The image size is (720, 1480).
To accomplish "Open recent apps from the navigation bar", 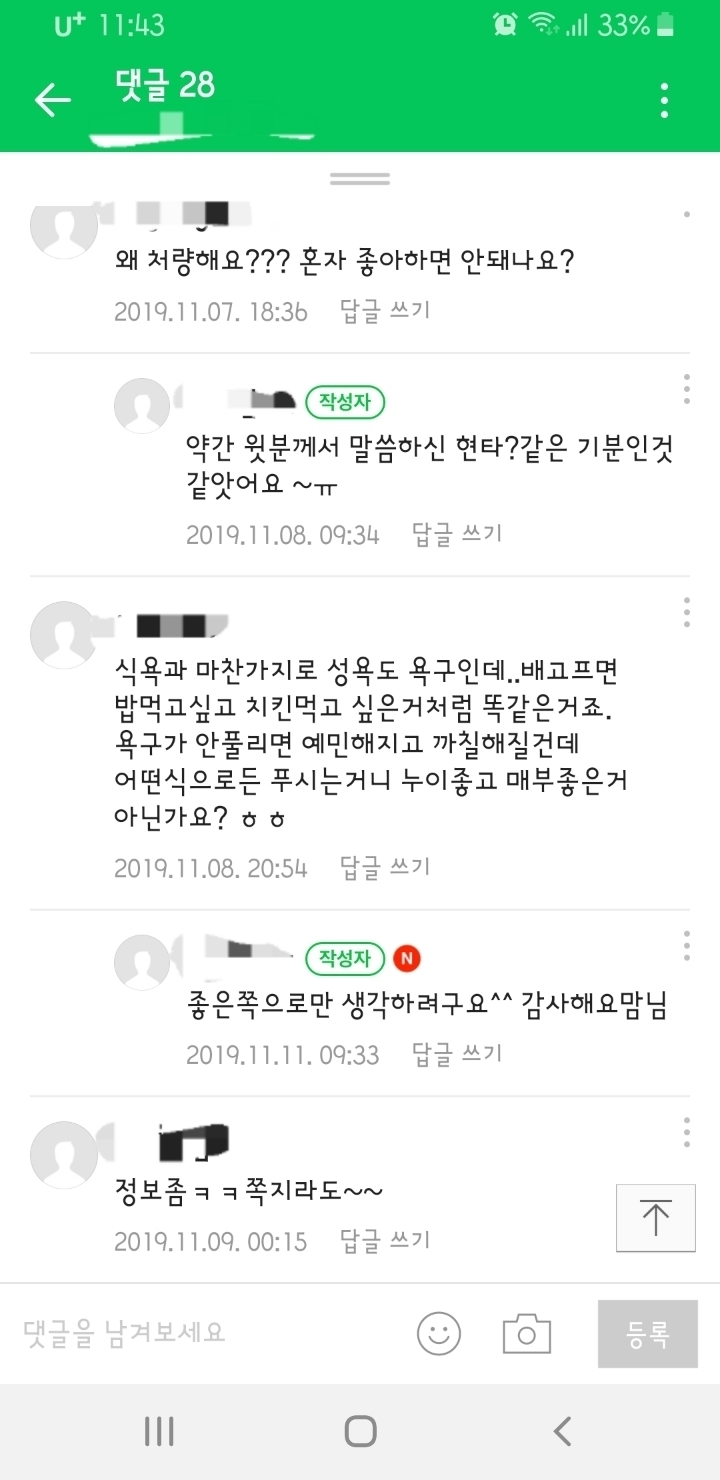I will (x=159, y=1431).
